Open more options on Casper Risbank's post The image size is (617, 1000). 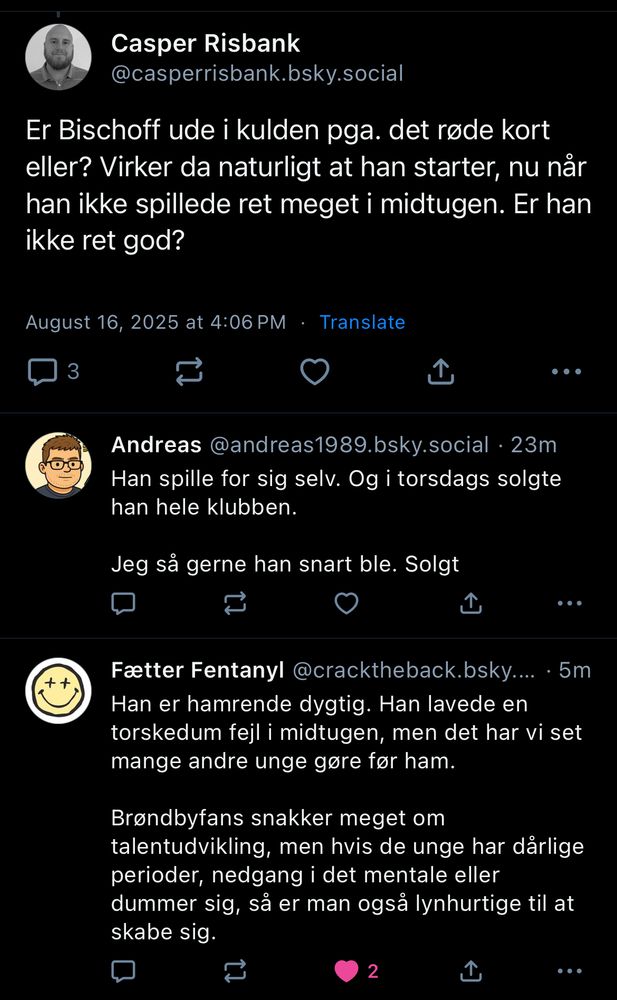click(x=566, y=372)
